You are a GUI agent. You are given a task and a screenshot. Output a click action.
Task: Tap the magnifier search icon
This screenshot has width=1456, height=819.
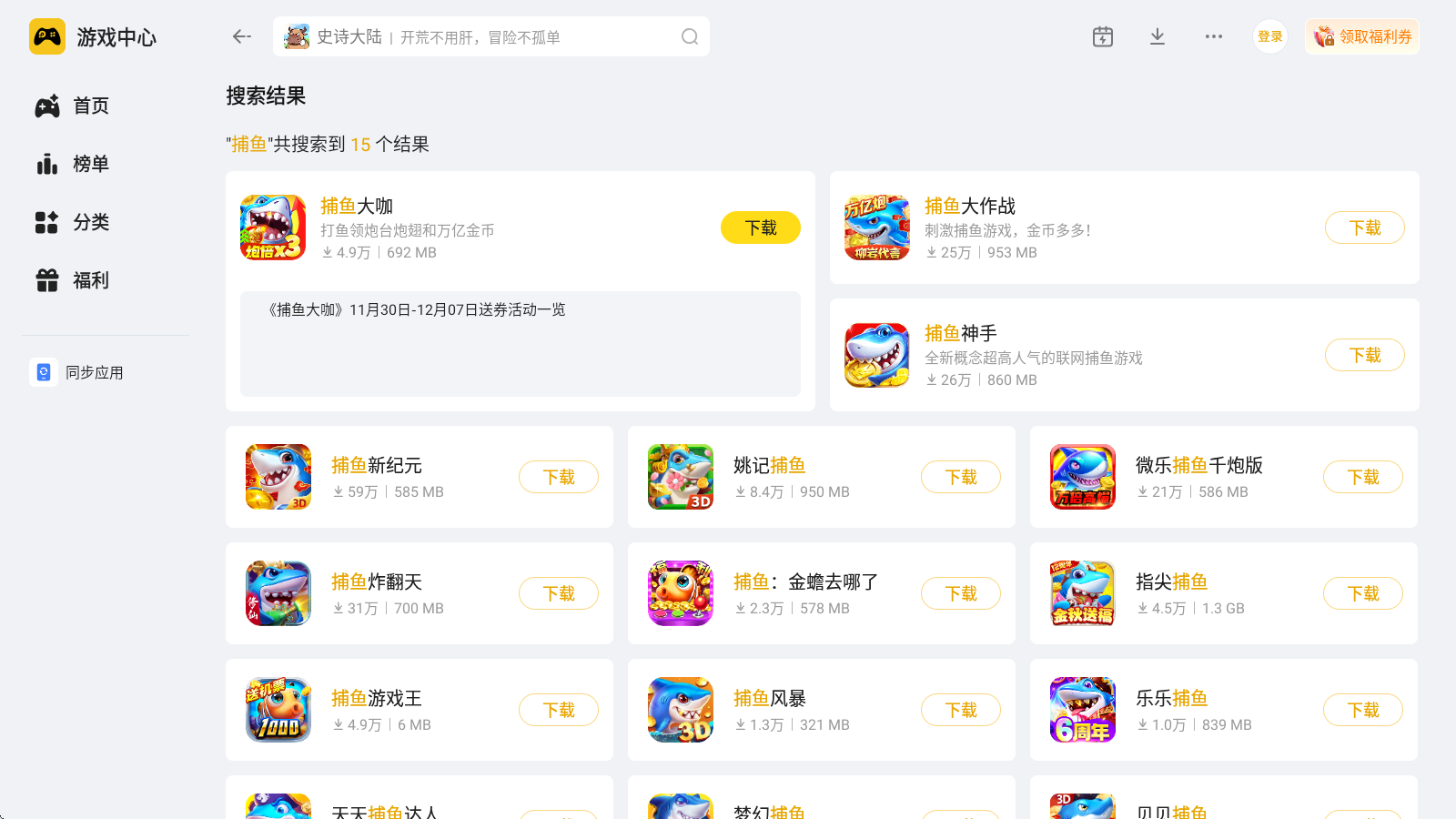pyautogui.click(x=690, y=36)
